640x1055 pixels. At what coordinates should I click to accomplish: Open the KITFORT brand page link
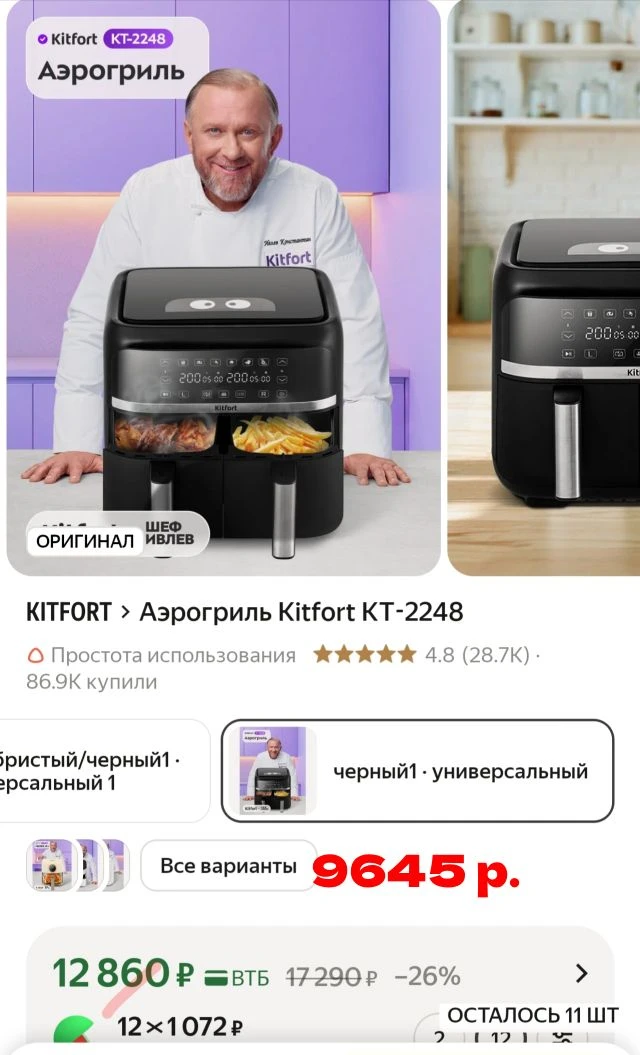coord(68,612)
